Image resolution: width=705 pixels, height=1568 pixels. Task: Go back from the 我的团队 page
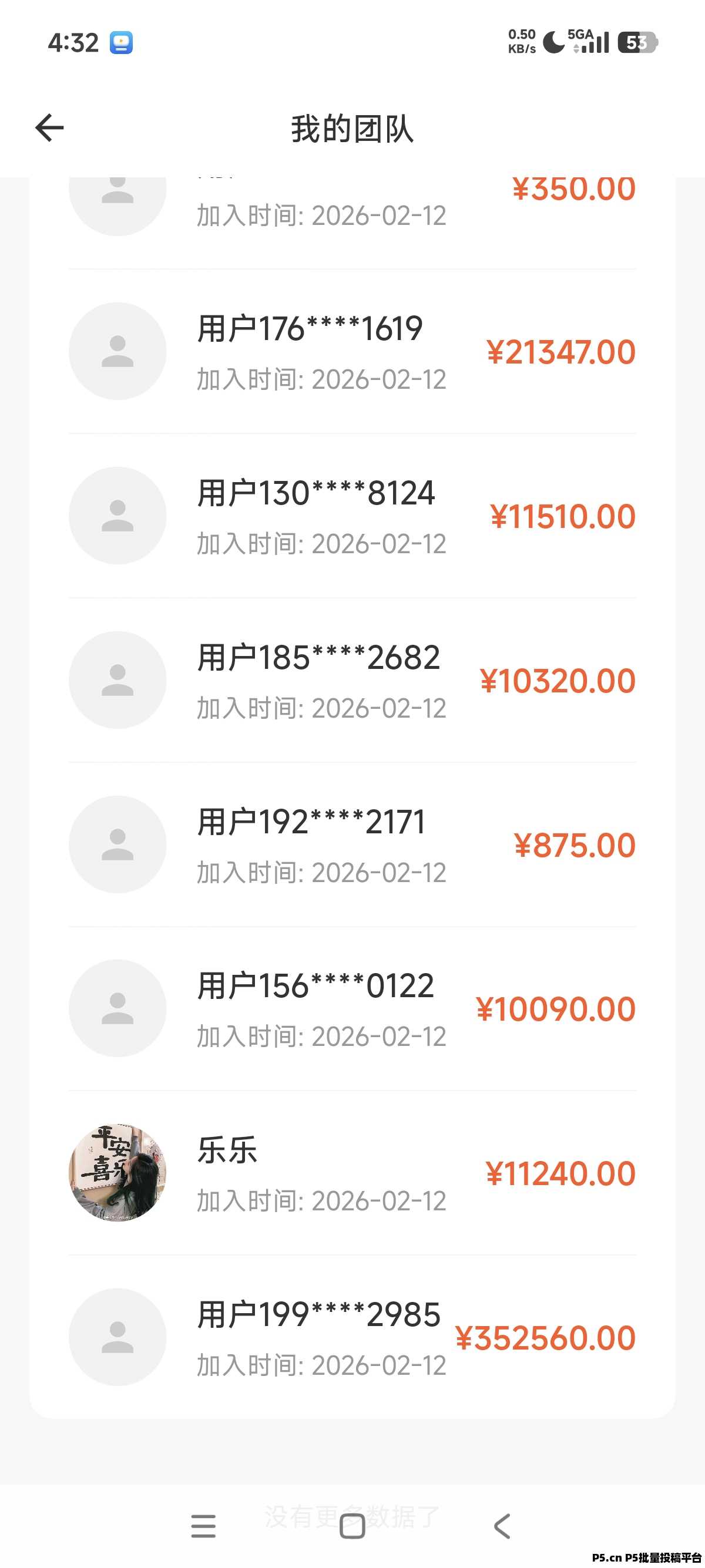(50, 128)
